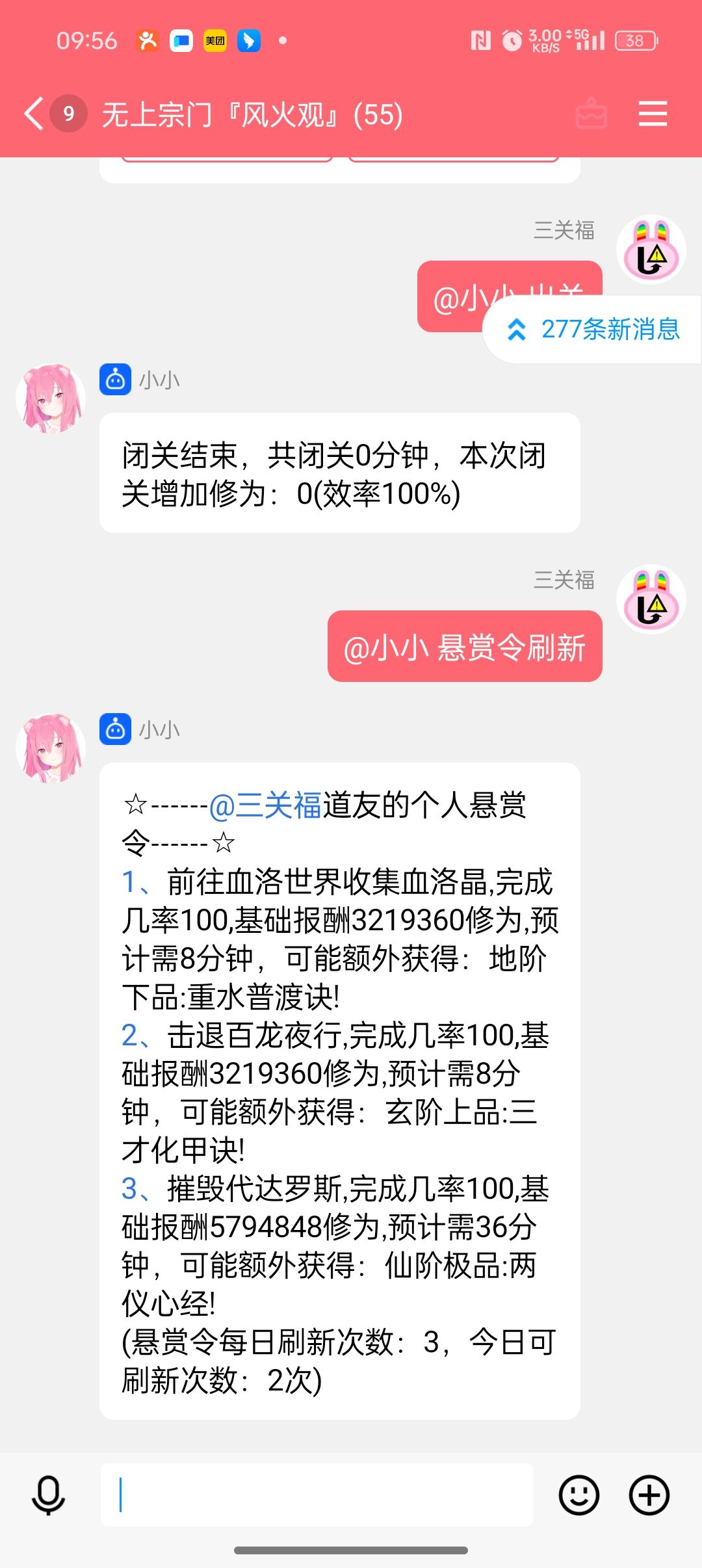Viewport: 702px width, 1568px height.
Task: Focus the message input field
Action: 317,1495
